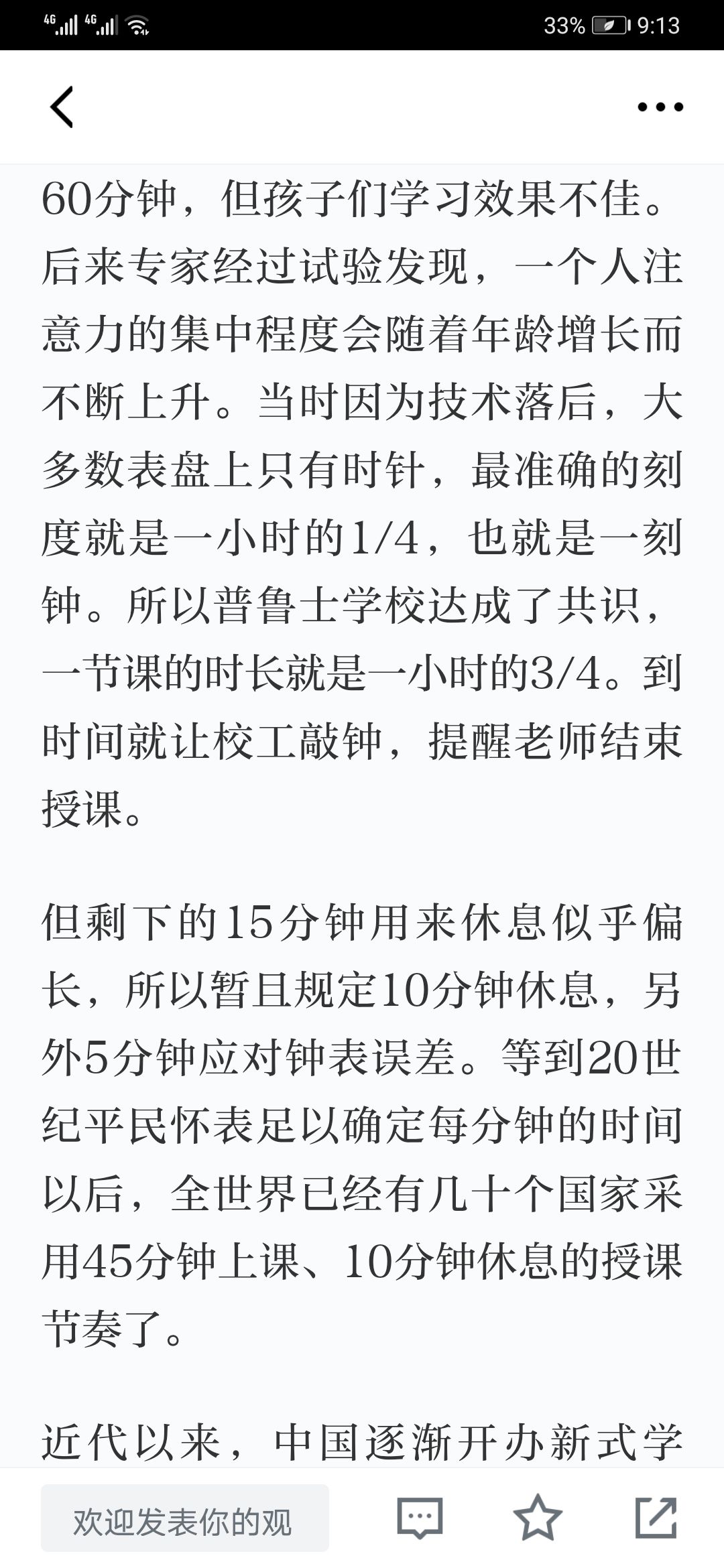Viewport: 724px width, 1568px height.
Task: Go back using the top-left arrow
Action: point(62,107)
